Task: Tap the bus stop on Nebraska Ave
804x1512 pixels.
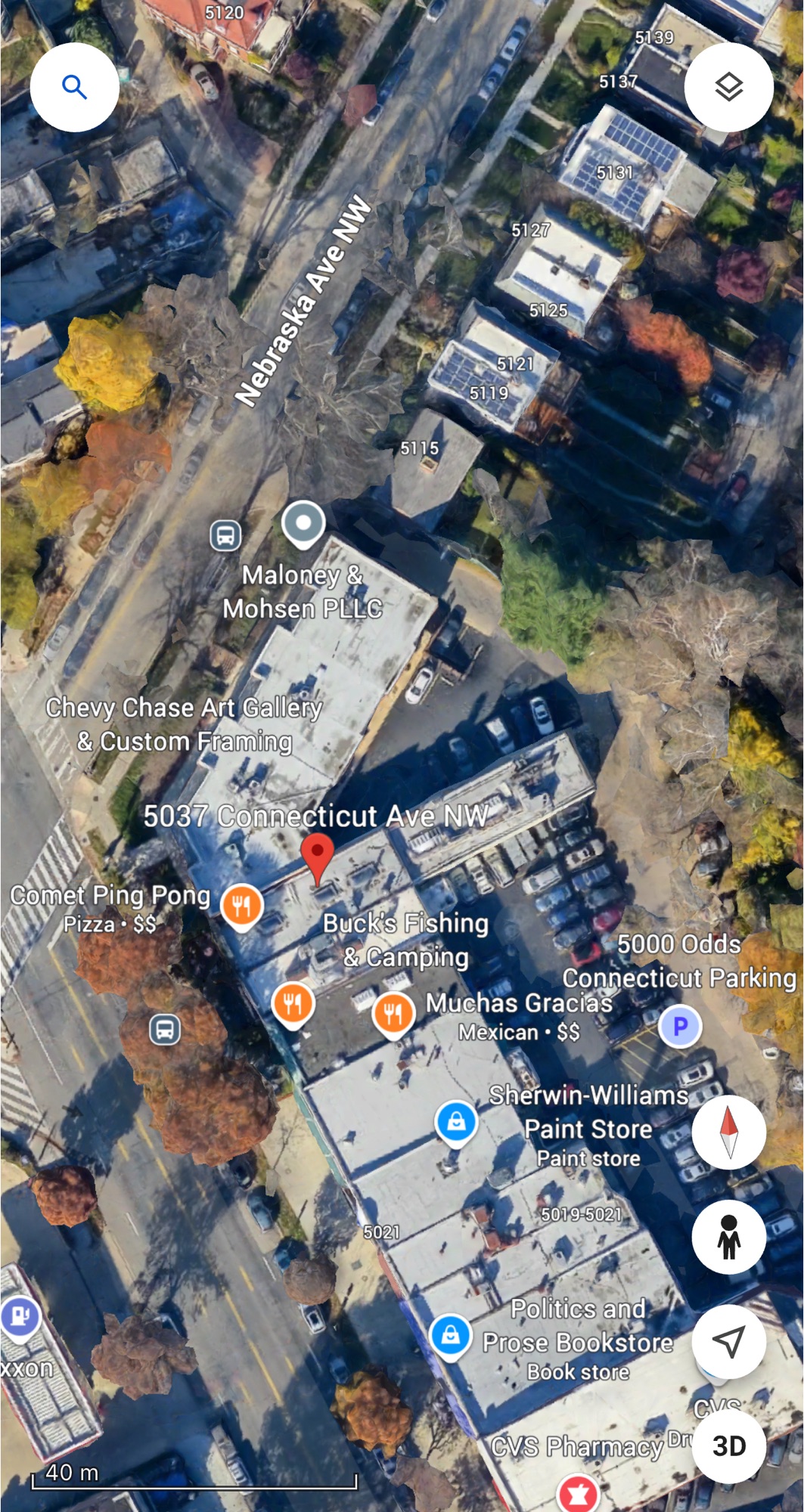Action: point(225,535)
